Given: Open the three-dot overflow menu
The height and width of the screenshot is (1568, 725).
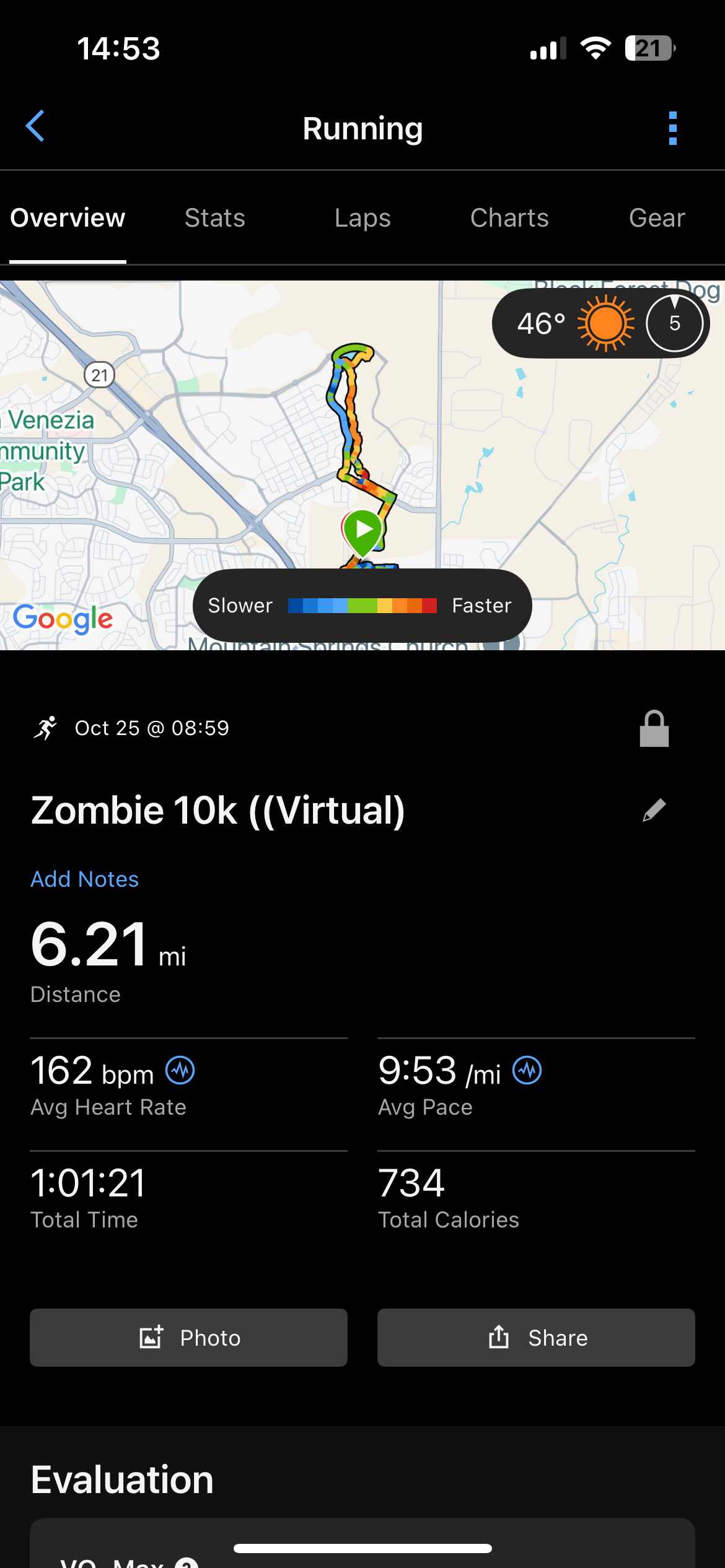Looking at the screenshot, I should click(672, 128).
